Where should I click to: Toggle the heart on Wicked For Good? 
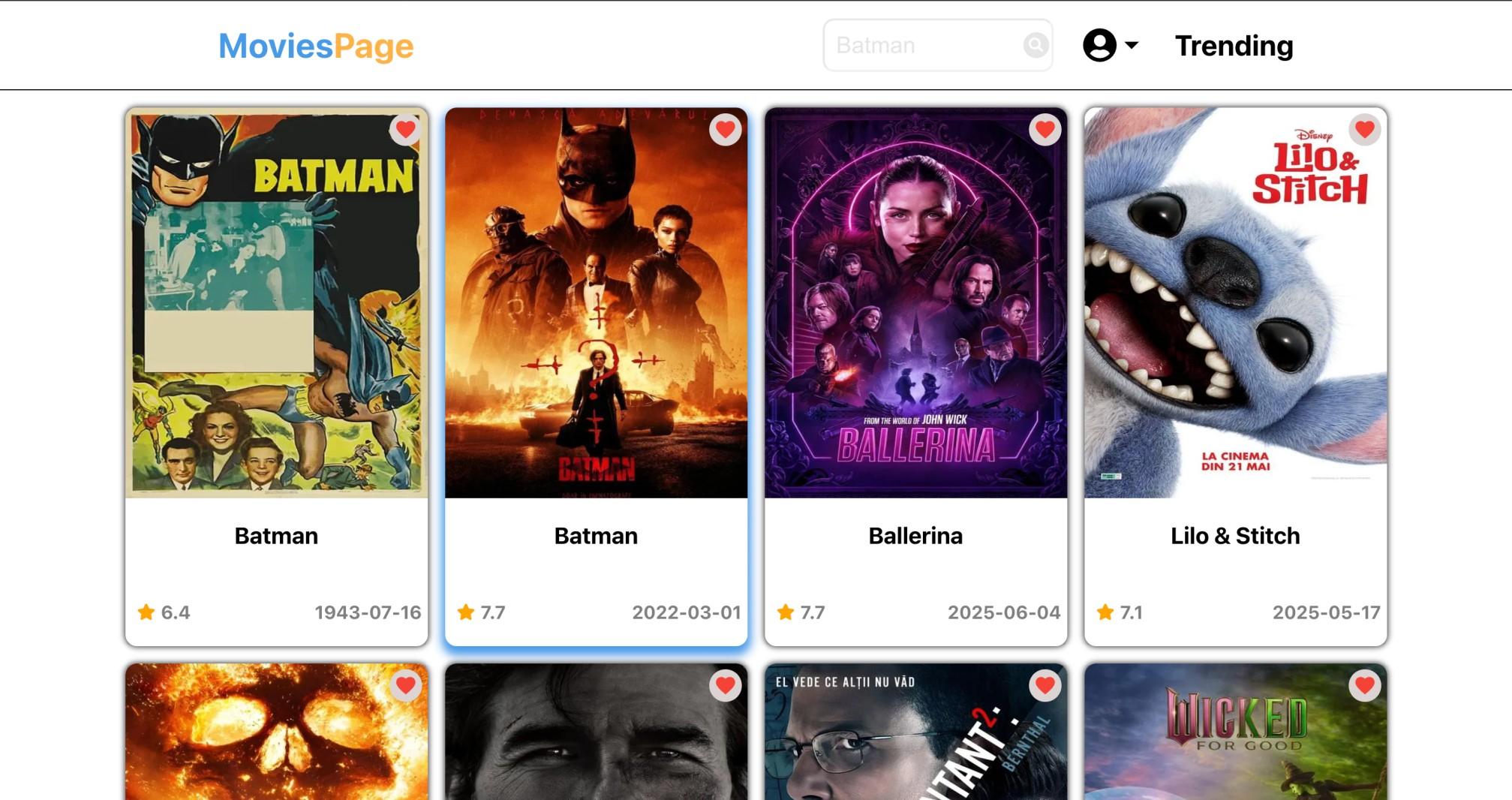click(x=1365, y=685)
